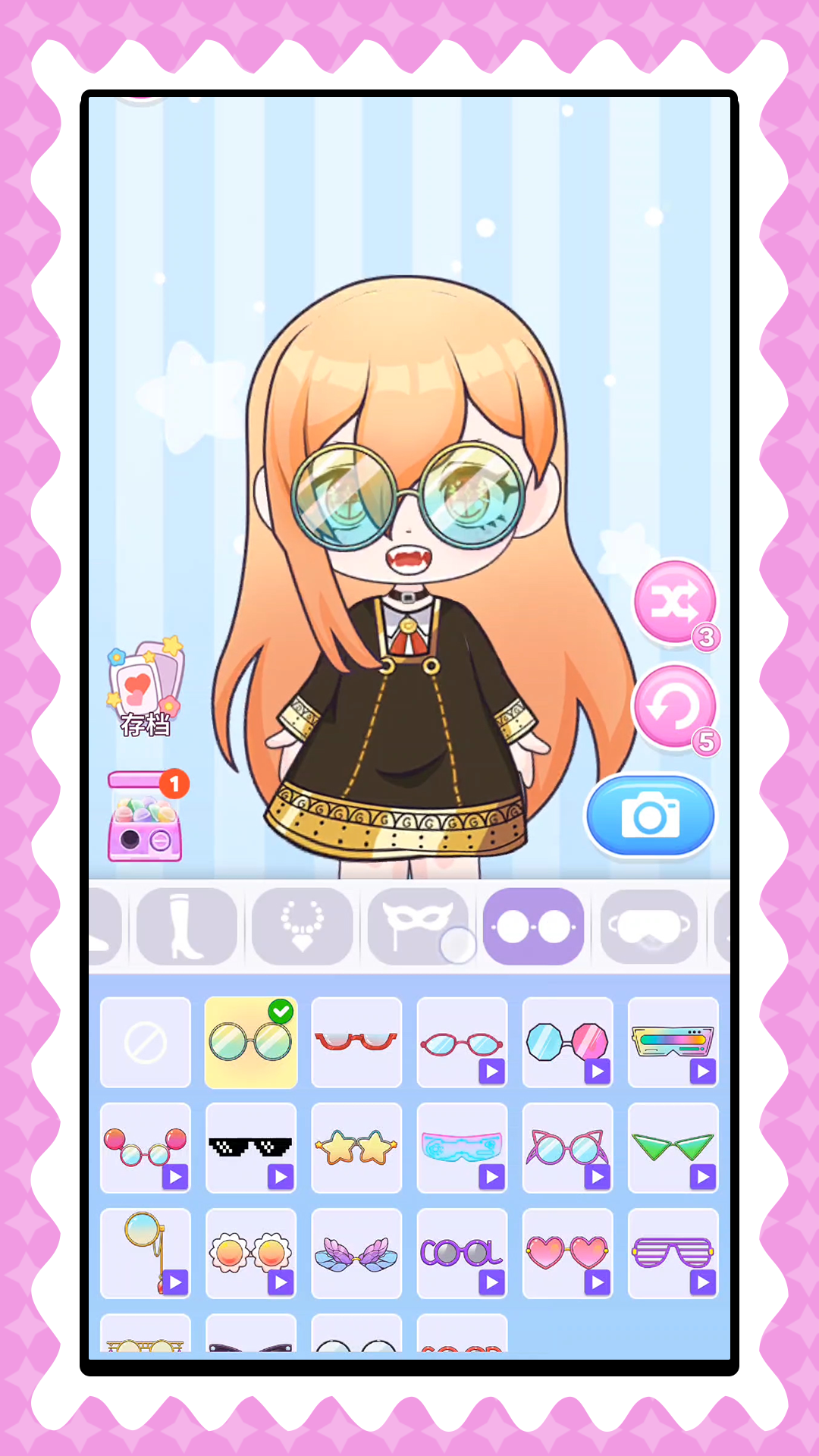
Task: Choose the black pixel sunglasses
Action: (251, 1148)
